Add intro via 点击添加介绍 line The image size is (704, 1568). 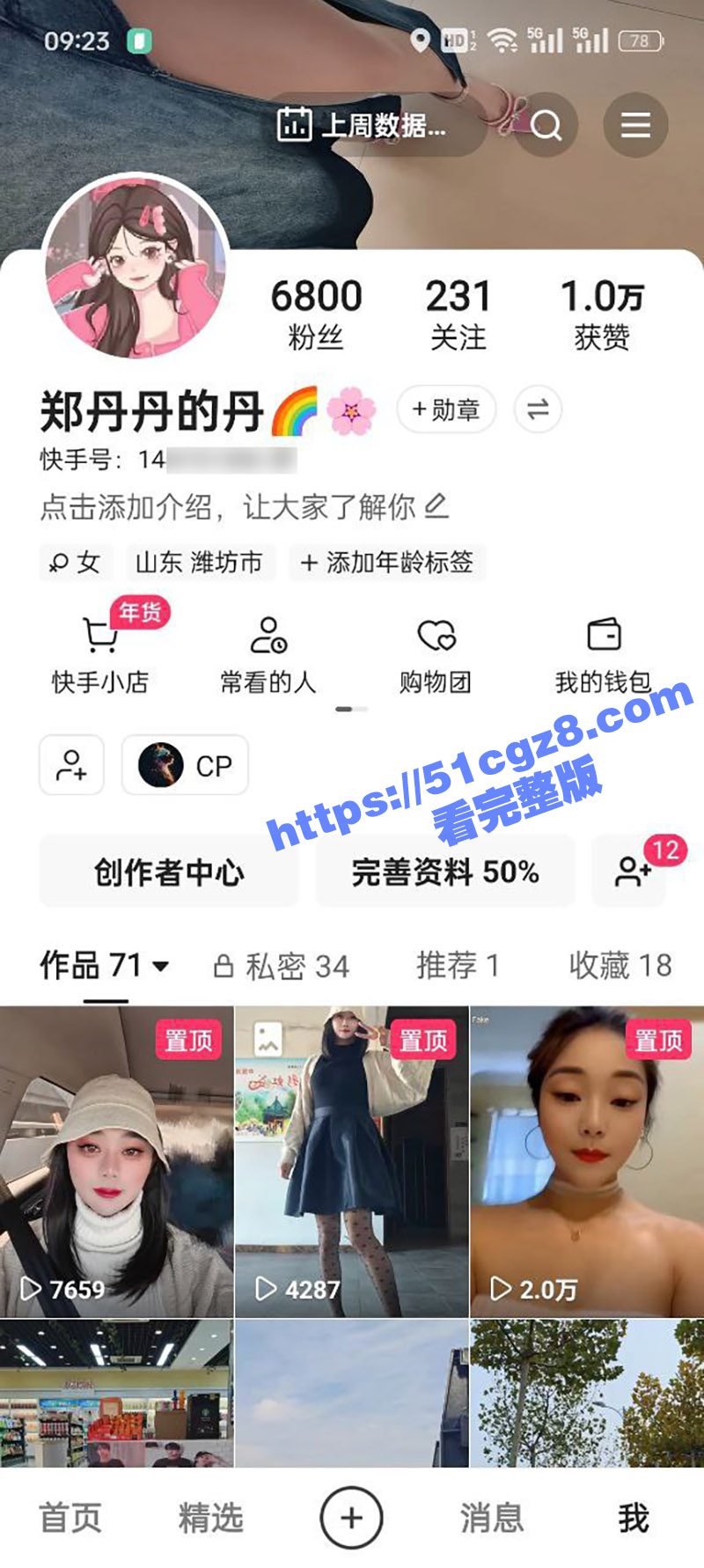point(244,507)
